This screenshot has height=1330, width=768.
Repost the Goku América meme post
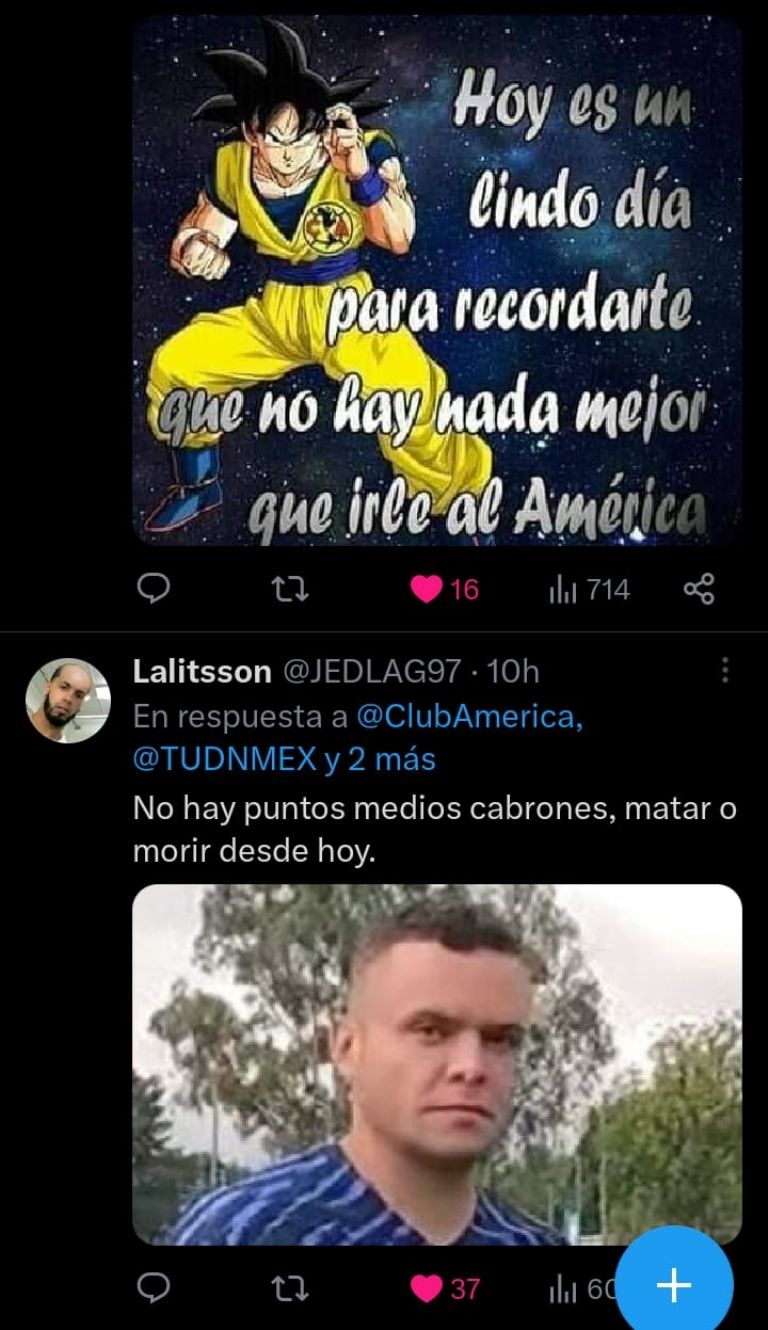click(x=291, y=590)
